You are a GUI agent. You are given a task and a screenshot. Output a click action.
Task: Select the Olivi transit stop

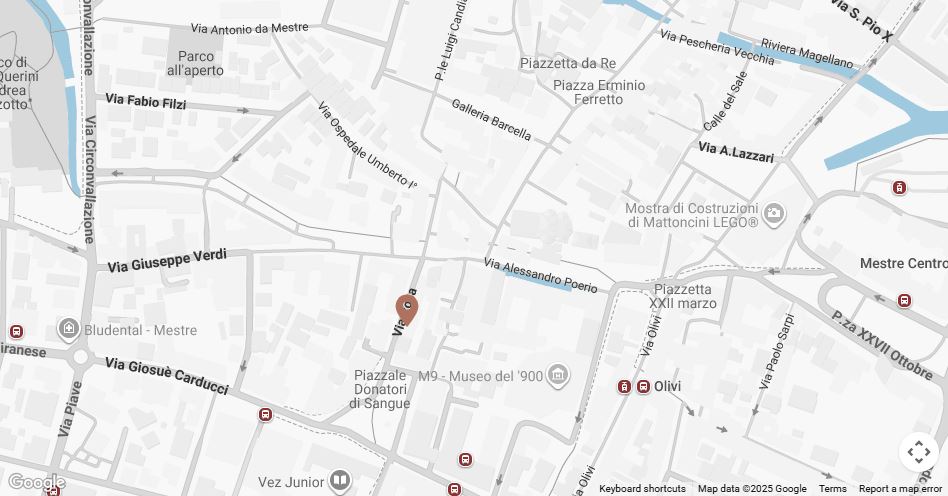[643, 386]
